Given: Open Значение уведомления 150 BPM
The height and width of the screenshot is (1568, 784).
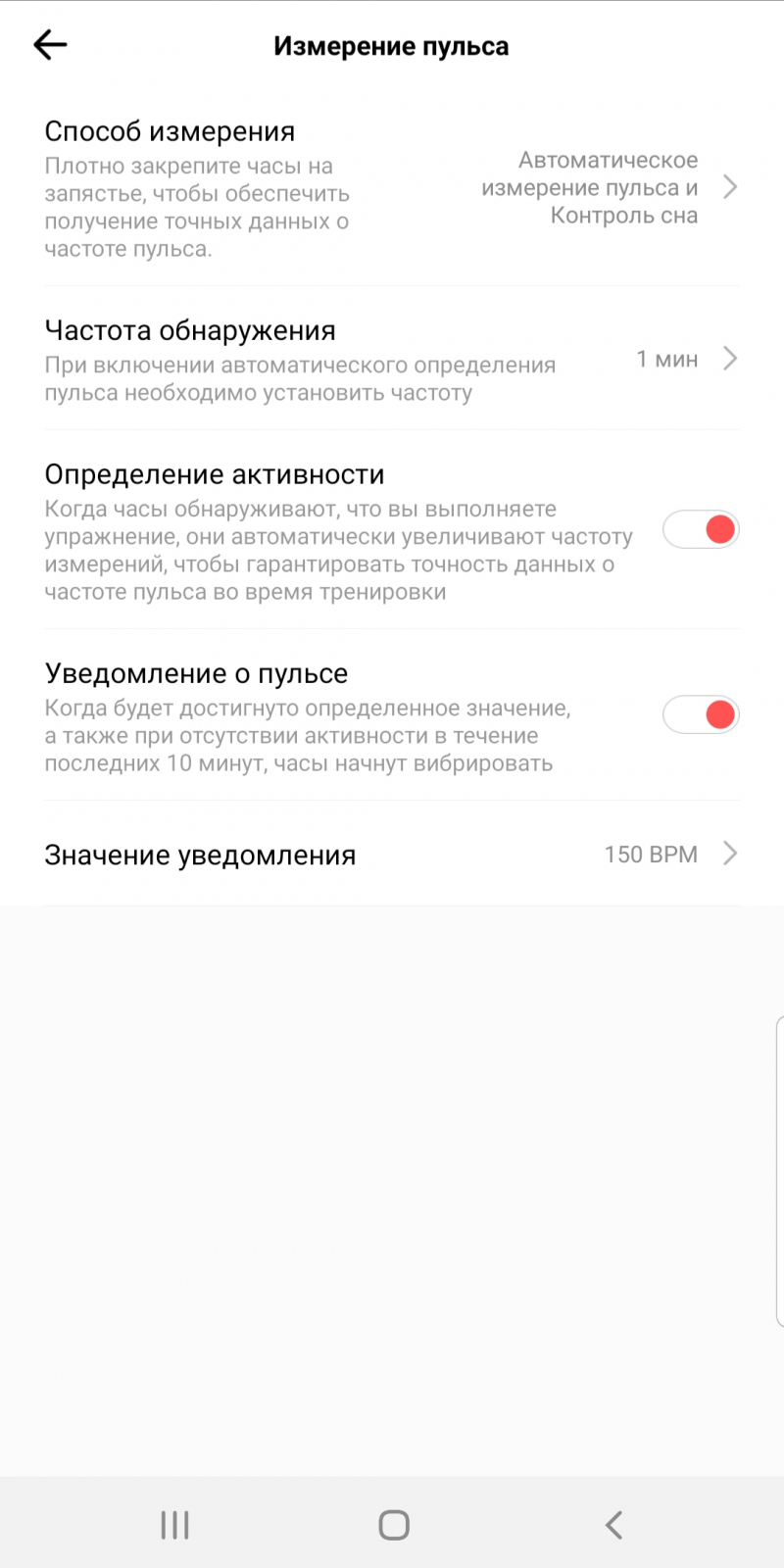Looking at the screenshot, I should [392, 855].
